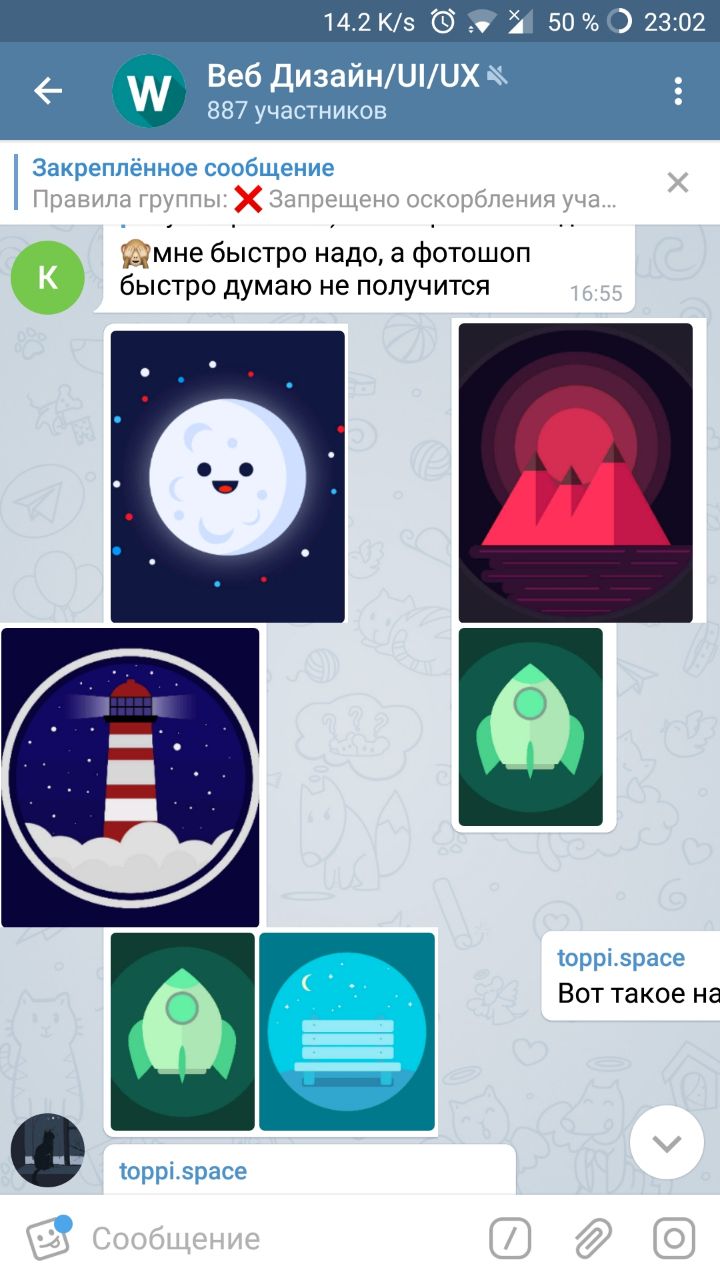The width and height of the screenshot is (720, 1280).
Task: Open the cat avatar profile
Action: (x=47, y=1150)
